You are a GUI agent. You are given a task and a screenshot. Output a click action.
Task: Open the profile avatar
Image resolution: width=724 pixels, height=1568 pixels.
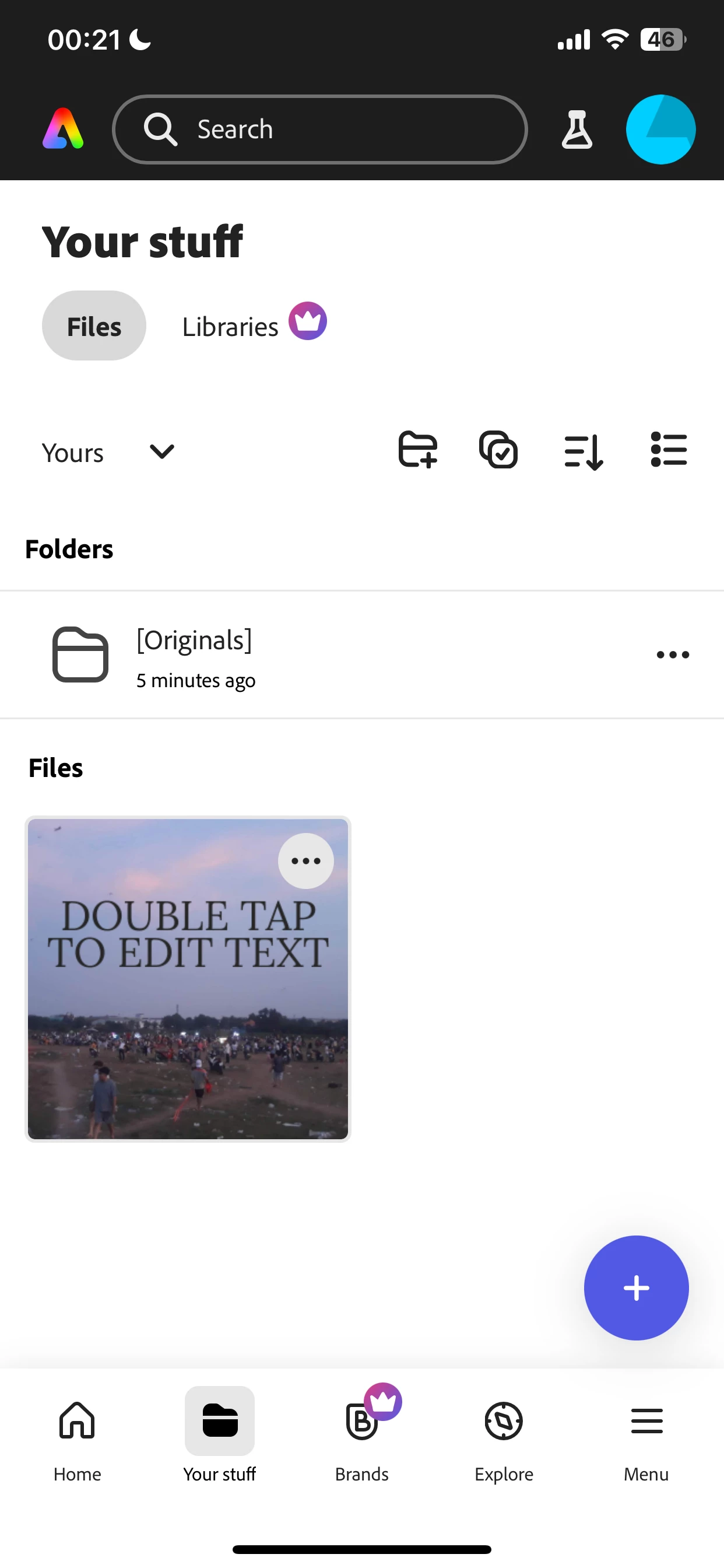[660, 129]
